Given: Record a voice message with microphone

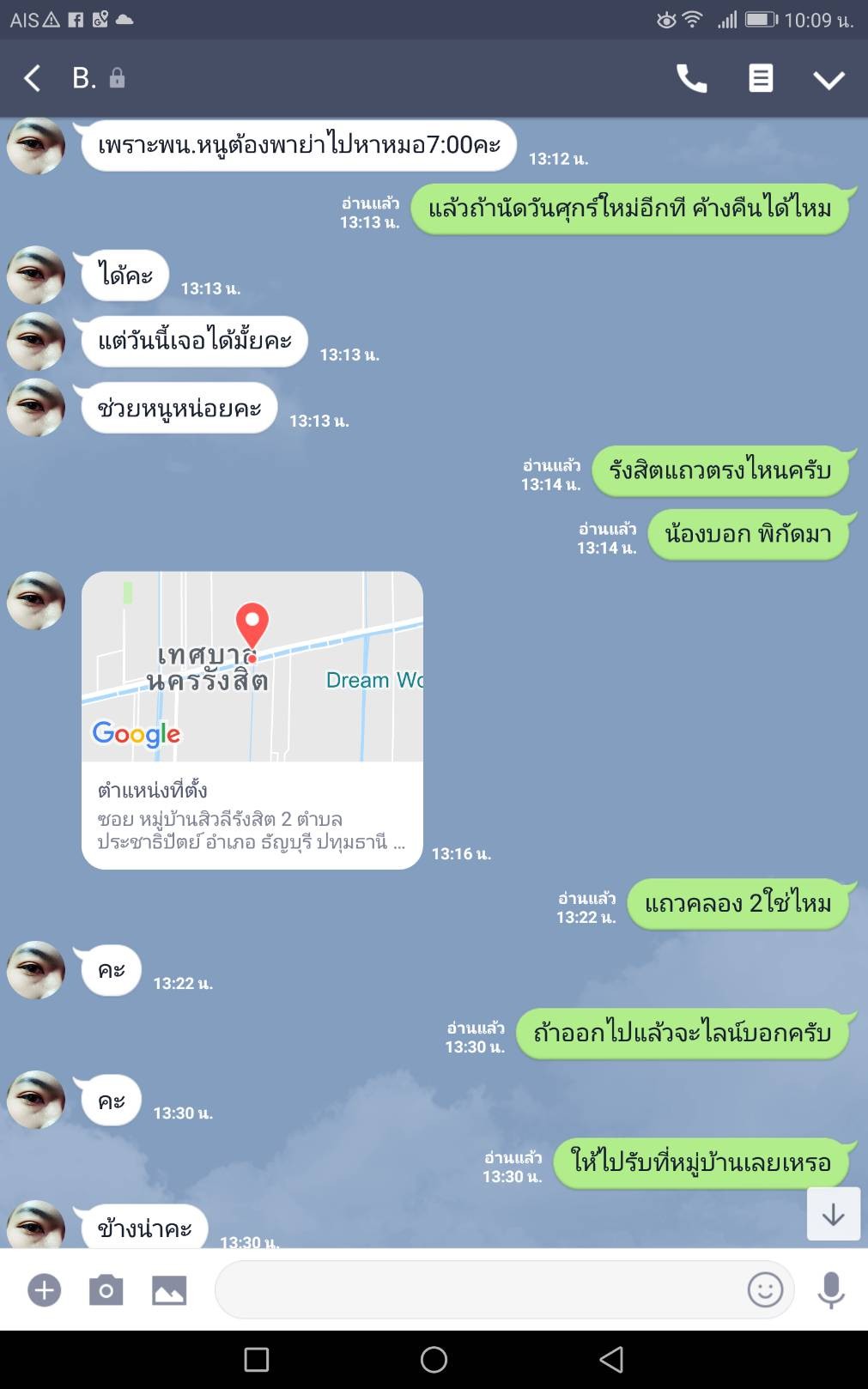Looking at the screenshot, I should (831, 1289).
